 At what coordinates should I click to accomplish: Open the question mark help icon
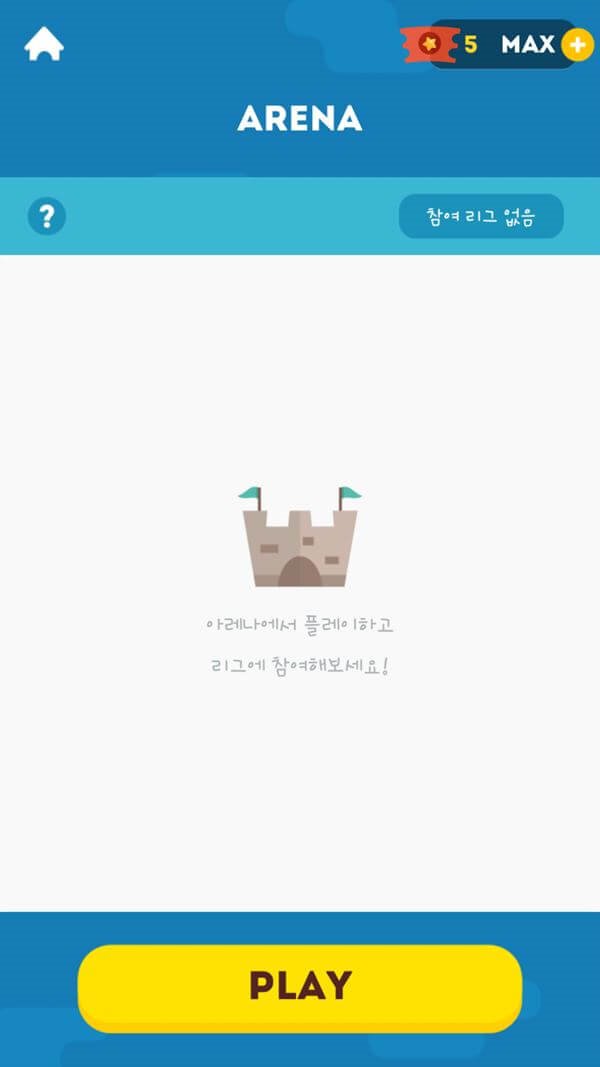47,216
